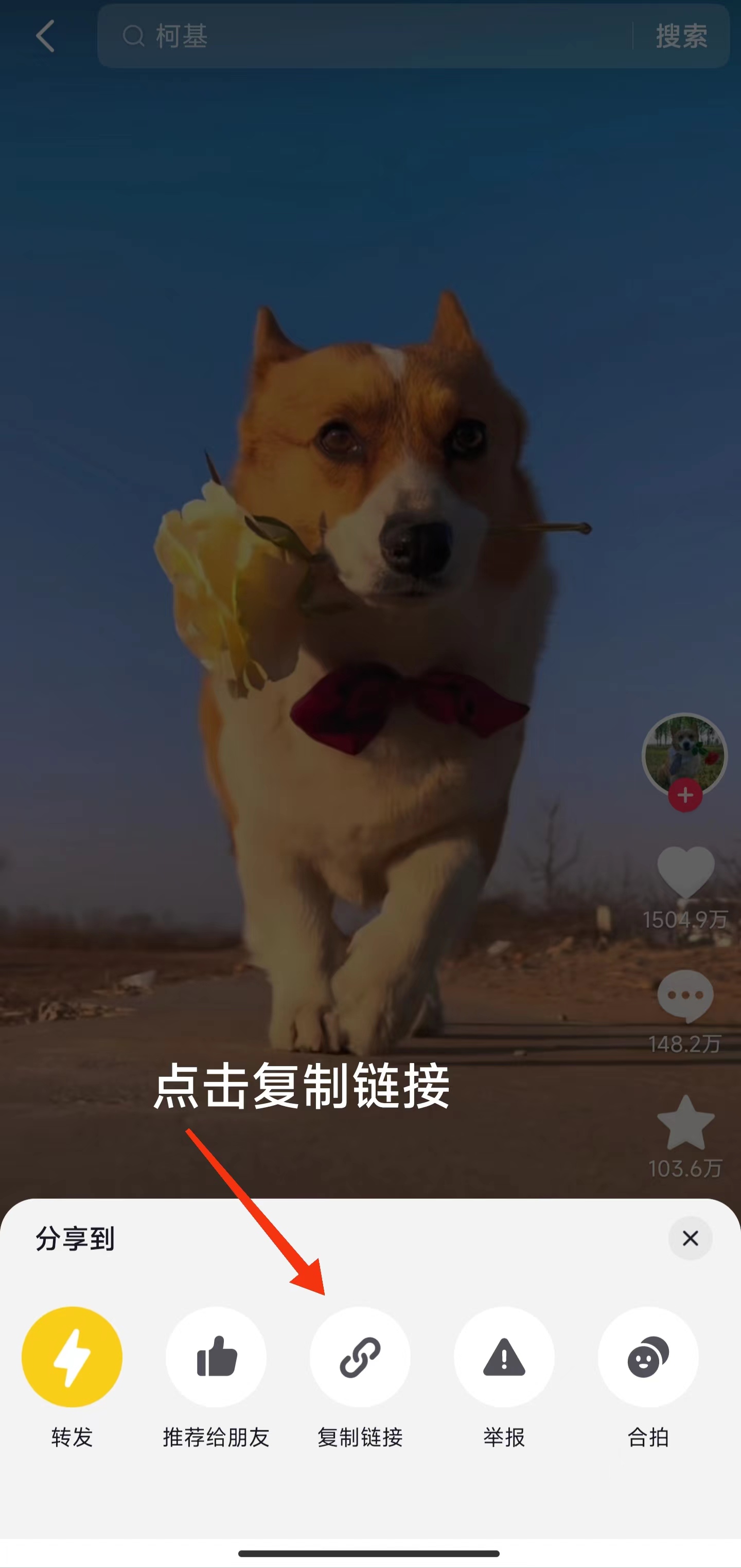Start a duet with 合拍
Screen dimensions: 741x1568
click(648, 1357)
